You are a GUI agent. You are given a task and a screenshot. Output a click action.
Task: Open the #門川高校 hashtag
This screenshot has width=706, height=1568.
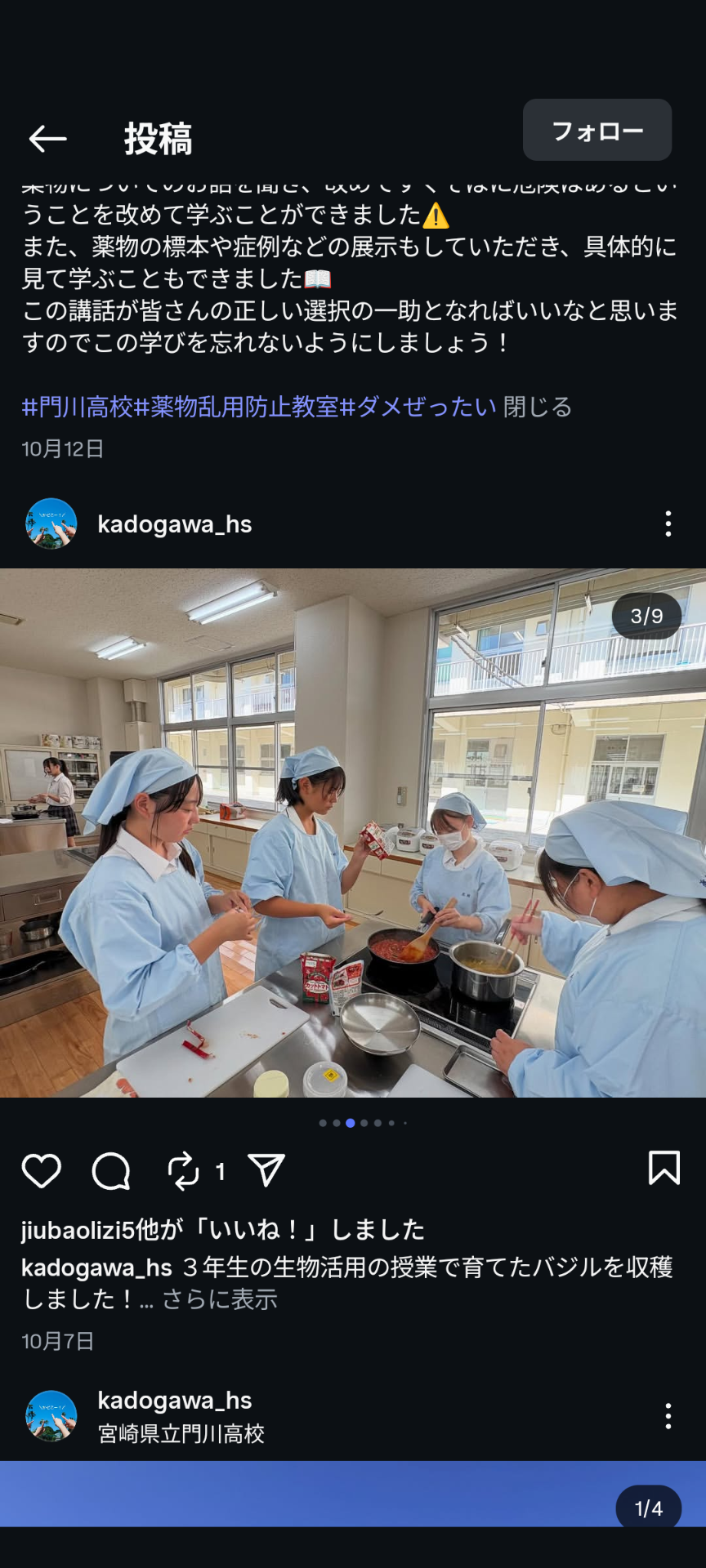[77, 407]
